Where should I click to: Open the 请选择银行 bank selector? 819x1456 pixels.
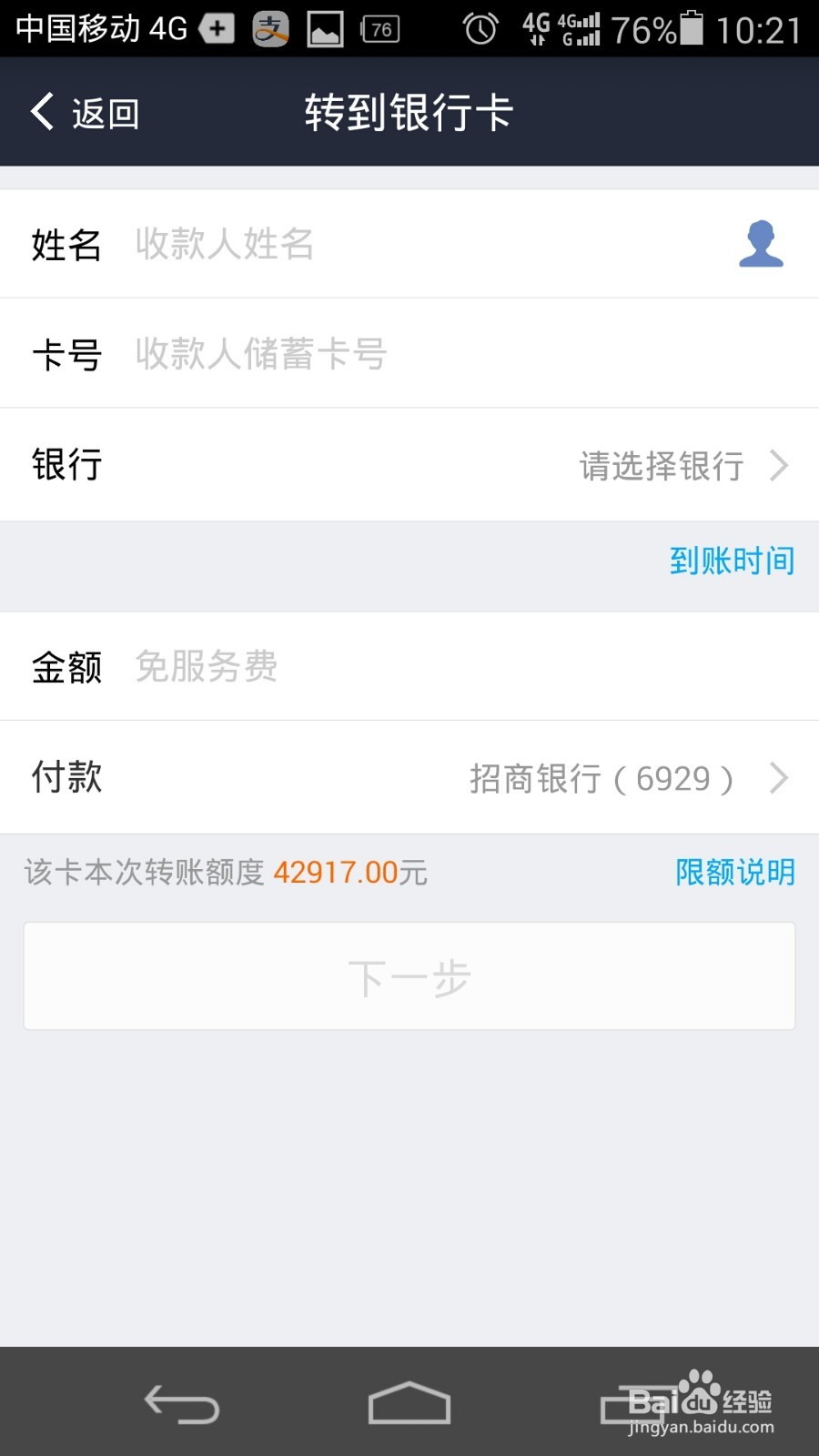(x=662, y=465)
